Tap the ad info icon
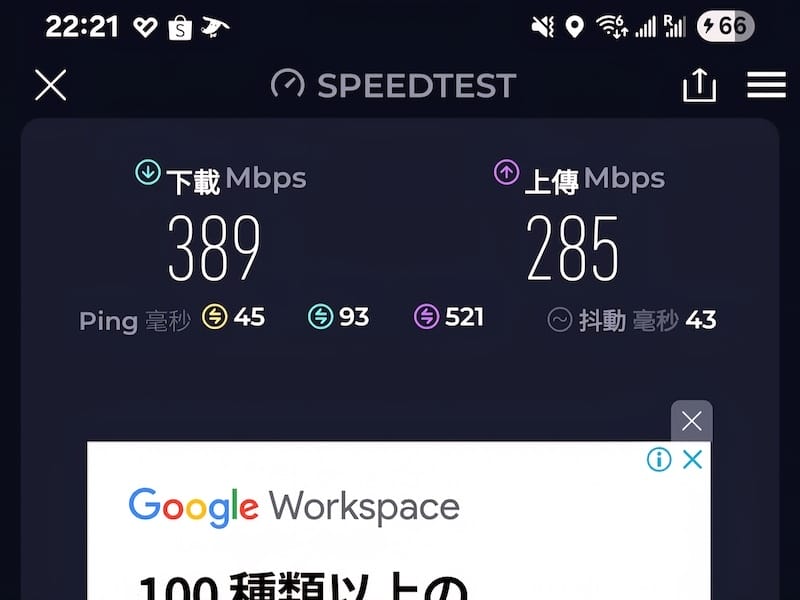This screenshot has width=800, height=600. pyautogui.click(x=658, y=460)
